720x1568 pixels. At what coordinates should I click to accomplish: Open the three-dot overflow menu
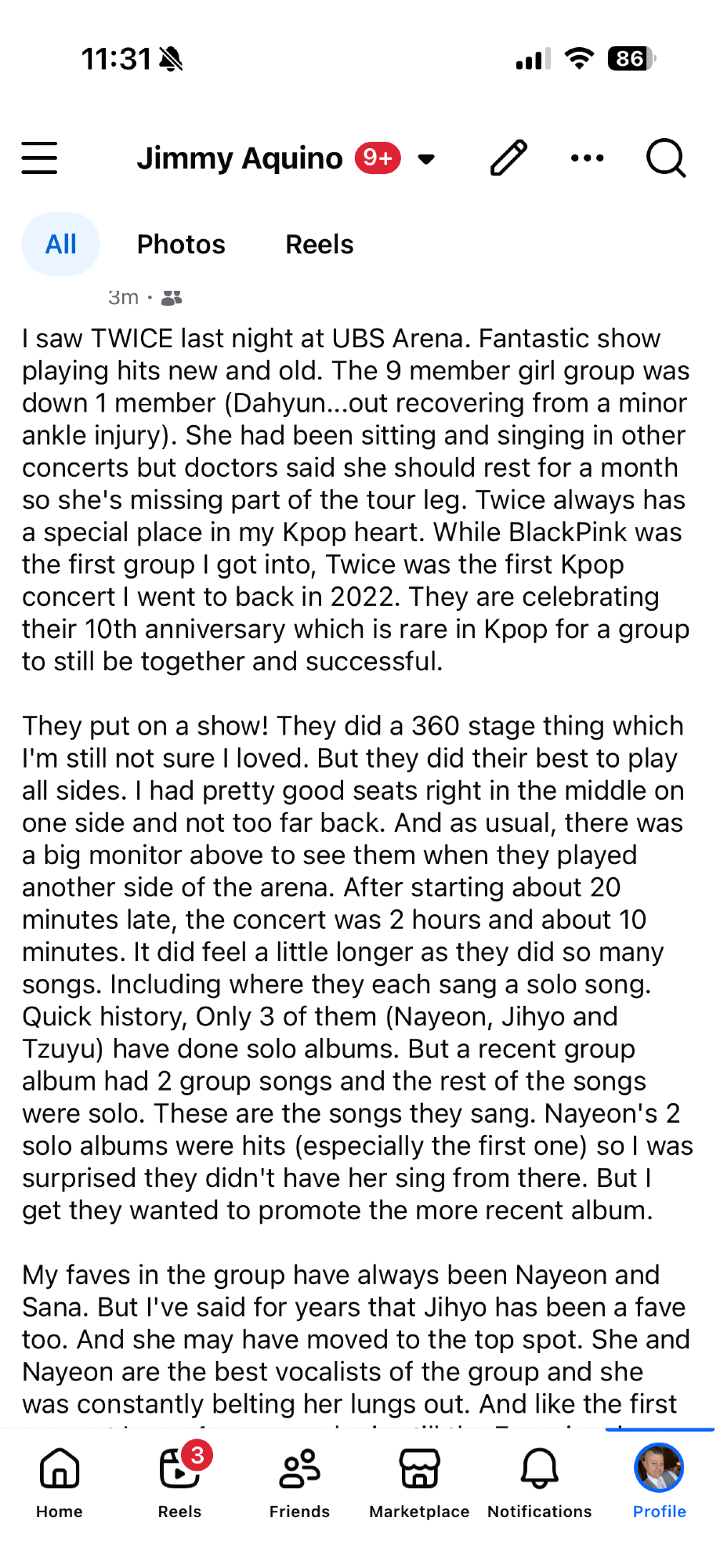[x=587, y=158]
